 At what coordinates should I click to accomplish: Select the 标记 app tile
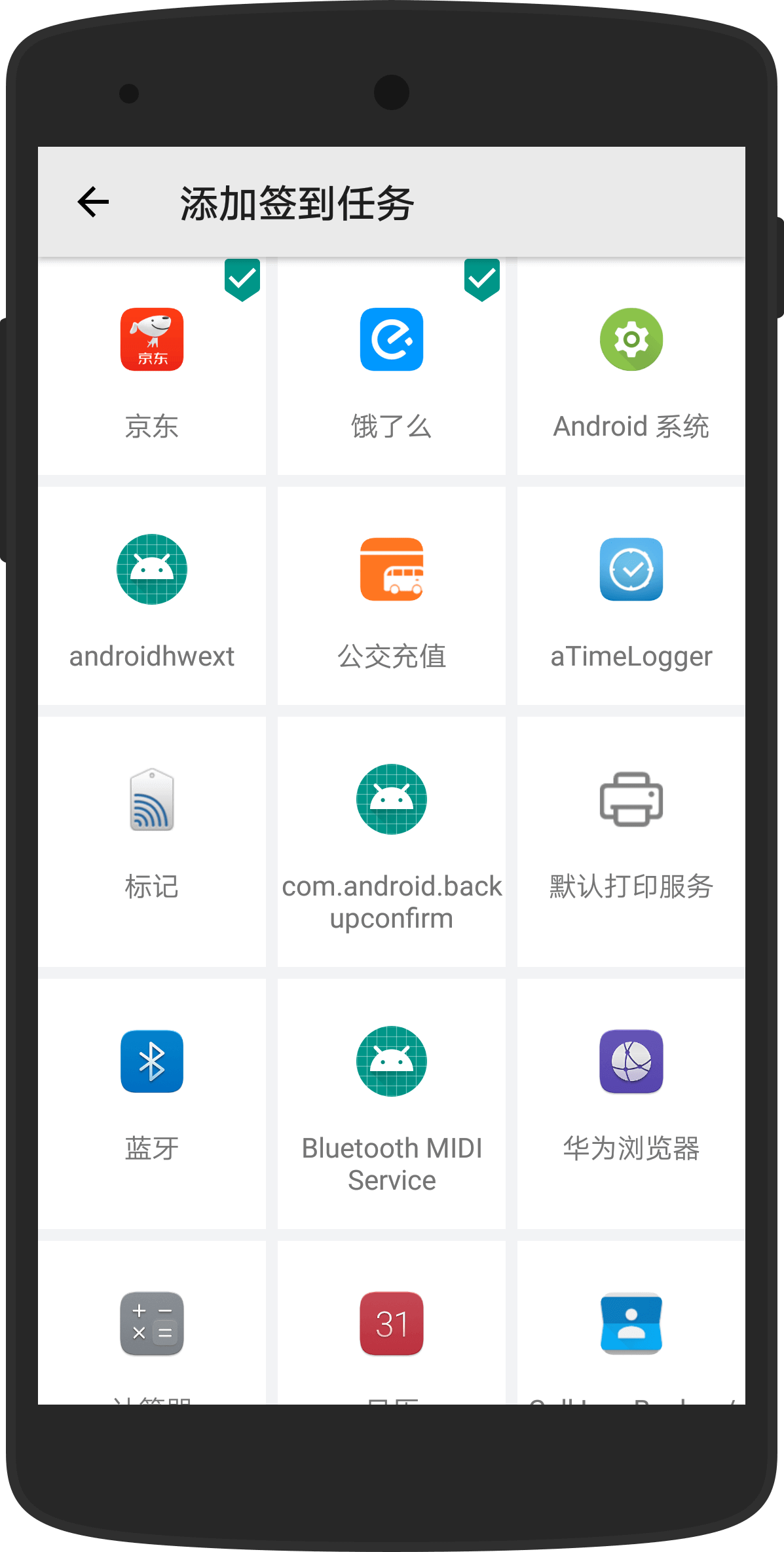[152, 842]
